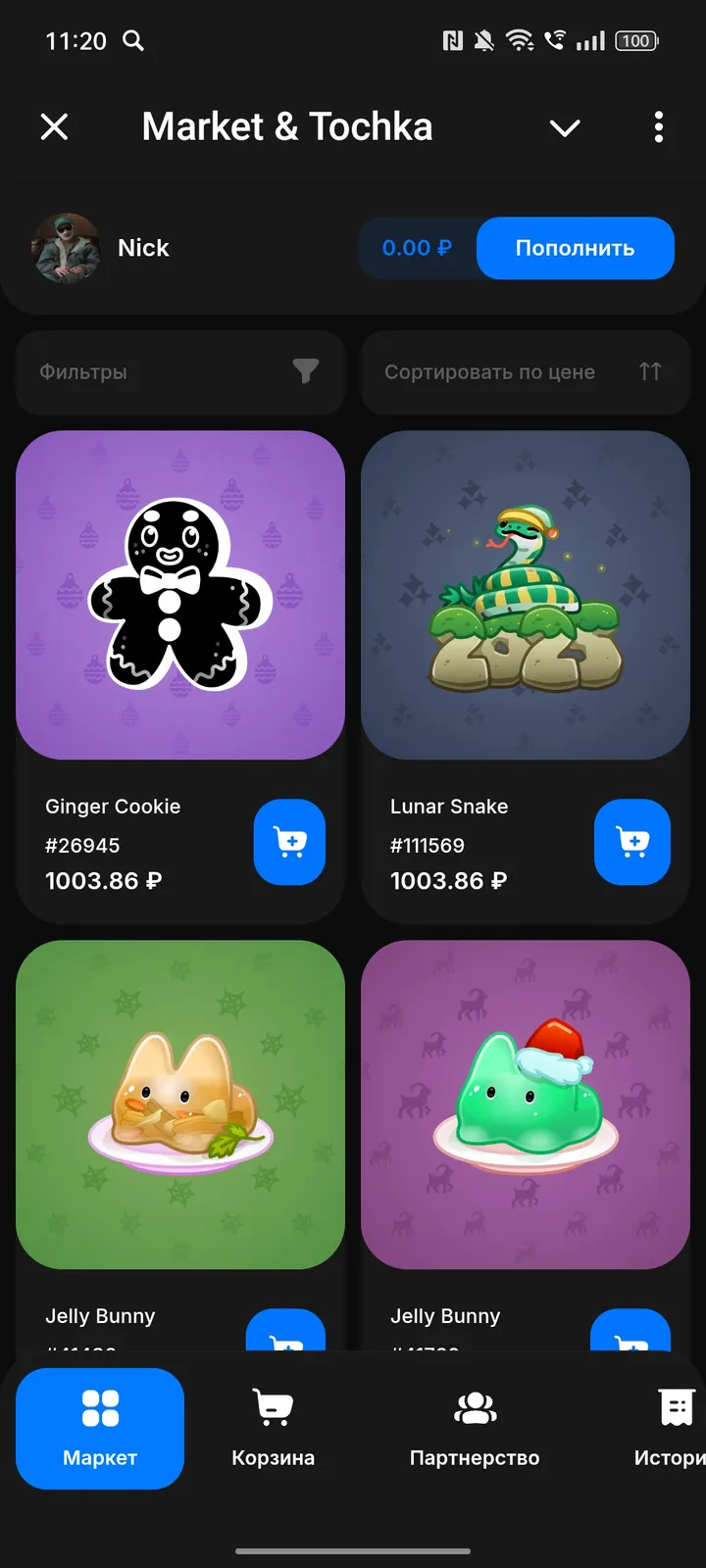The height and width of the screenshot is (1568, 706).
Task: Switch to the Корзина tab
Action: 272,1428
